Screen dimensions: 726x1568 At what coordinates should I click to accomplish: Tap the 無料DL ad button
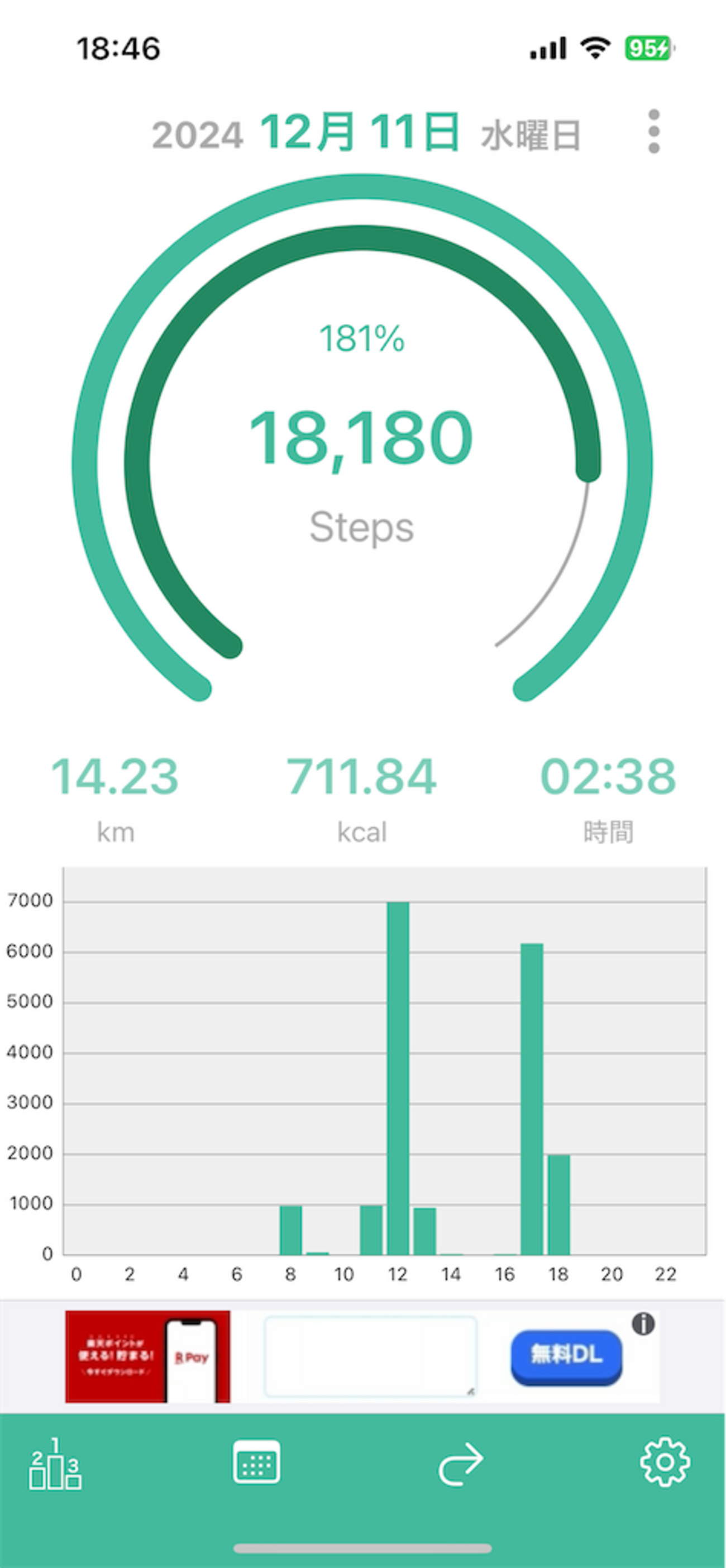(x=566, y=1357)
